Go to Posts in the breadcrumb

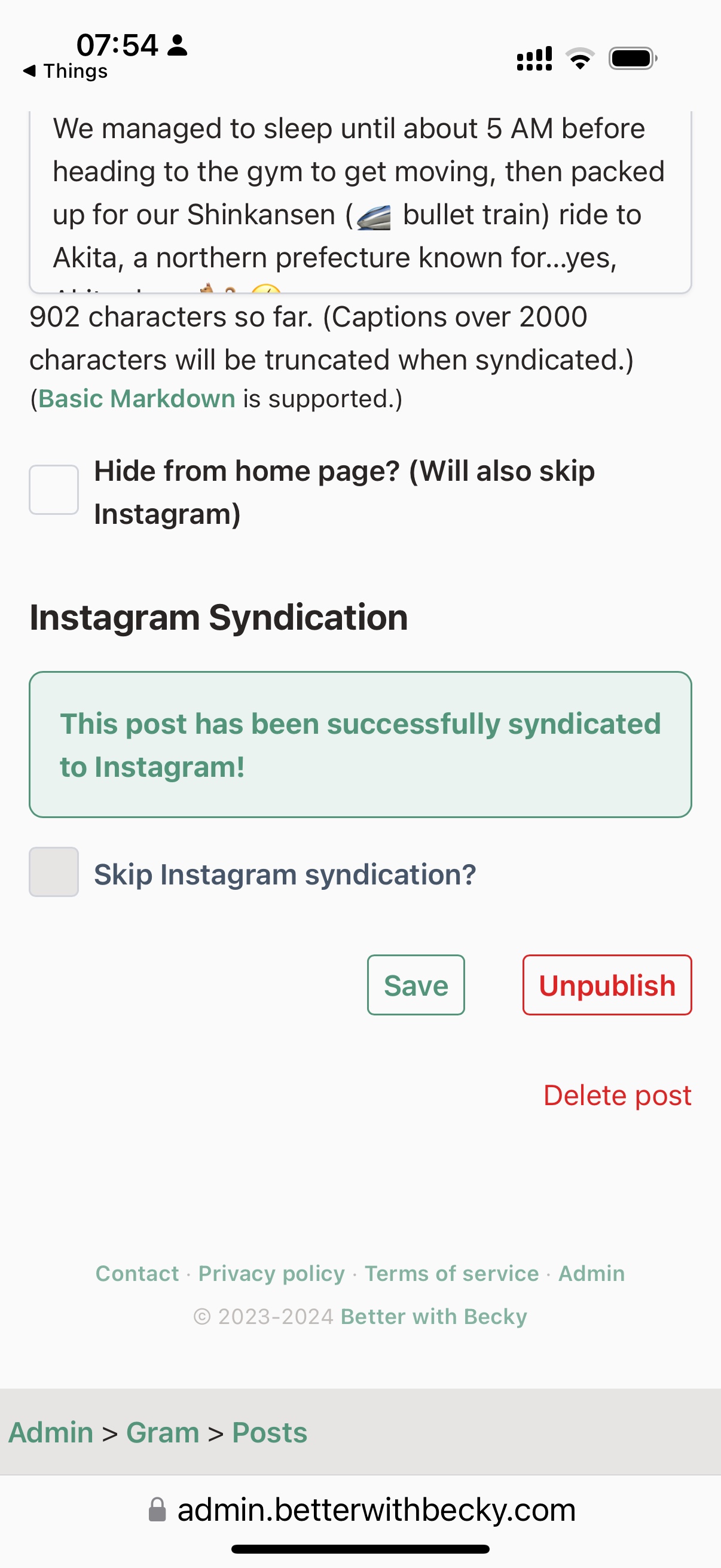(x=270, y=1432)
